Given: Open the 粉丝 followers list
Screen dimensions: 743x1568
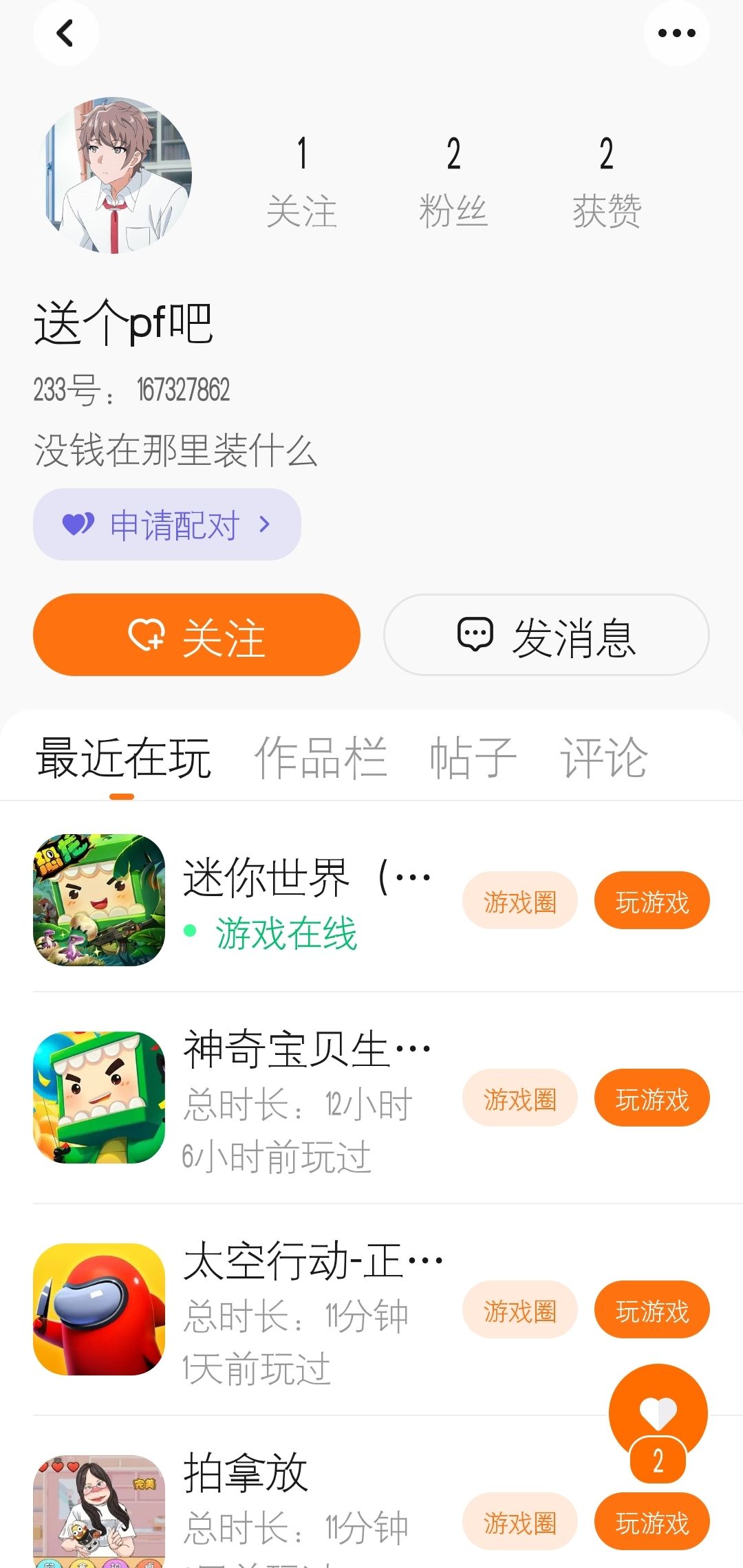Looking at the screenshot, I should [453, 182].
